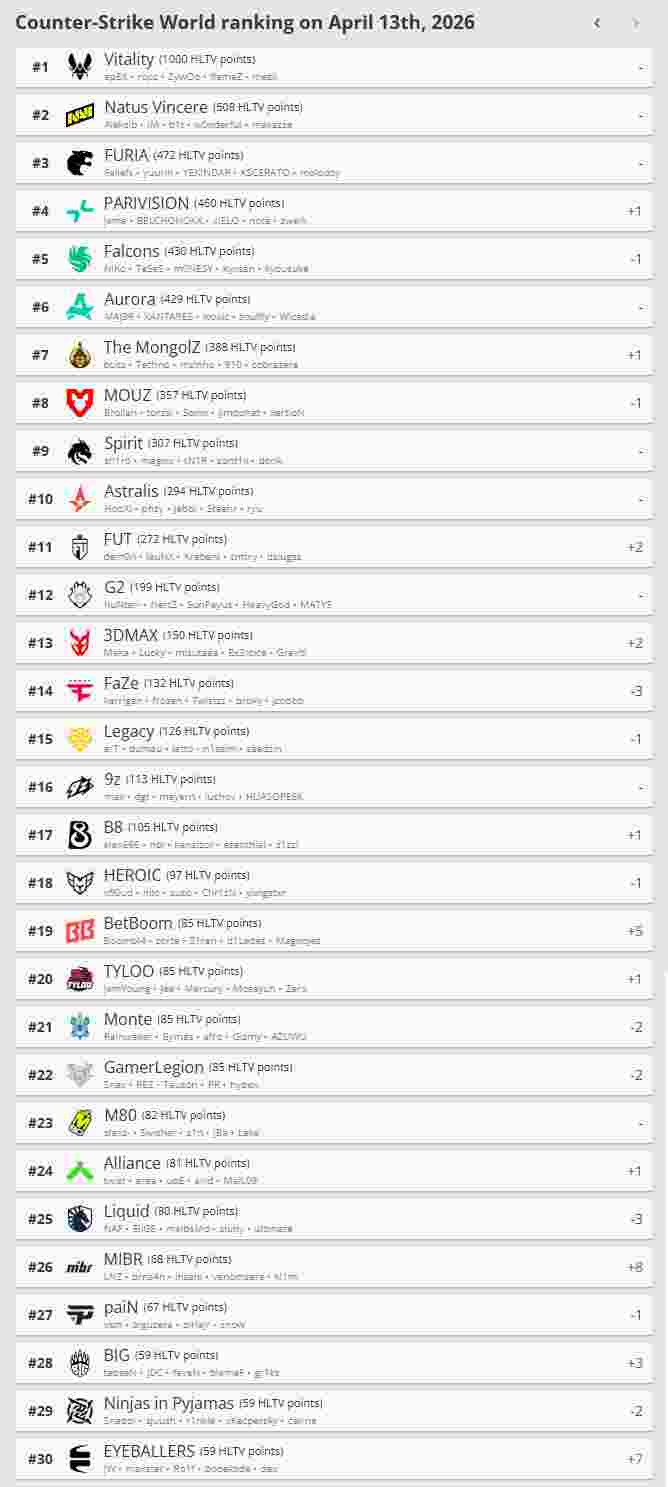This screenshot has width=668, height=1487.
Task: View the G2 team entry
Action: click(x=333, y=595)
